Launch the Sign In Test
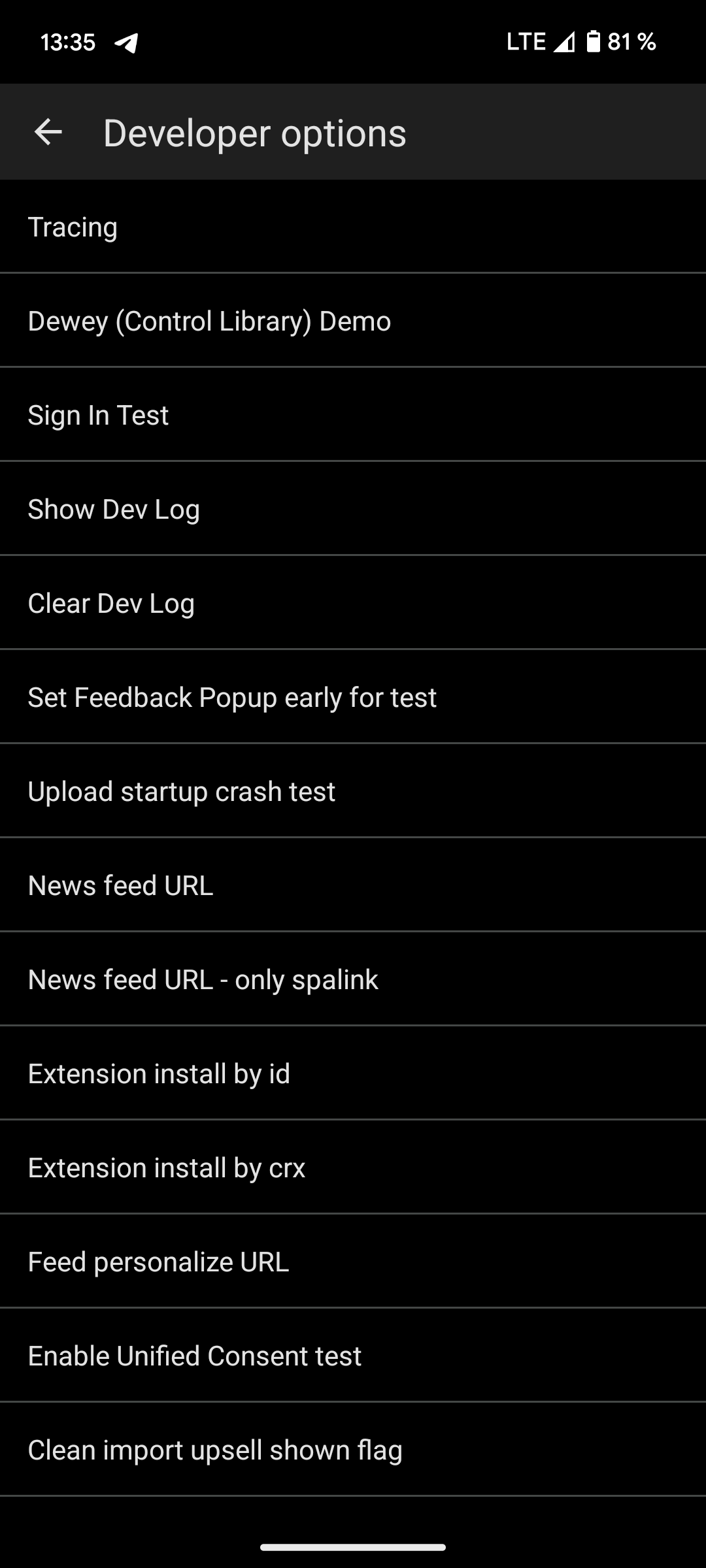This screenshot has width=706, height=1568. pyautogui.click(x=98, y=415)
